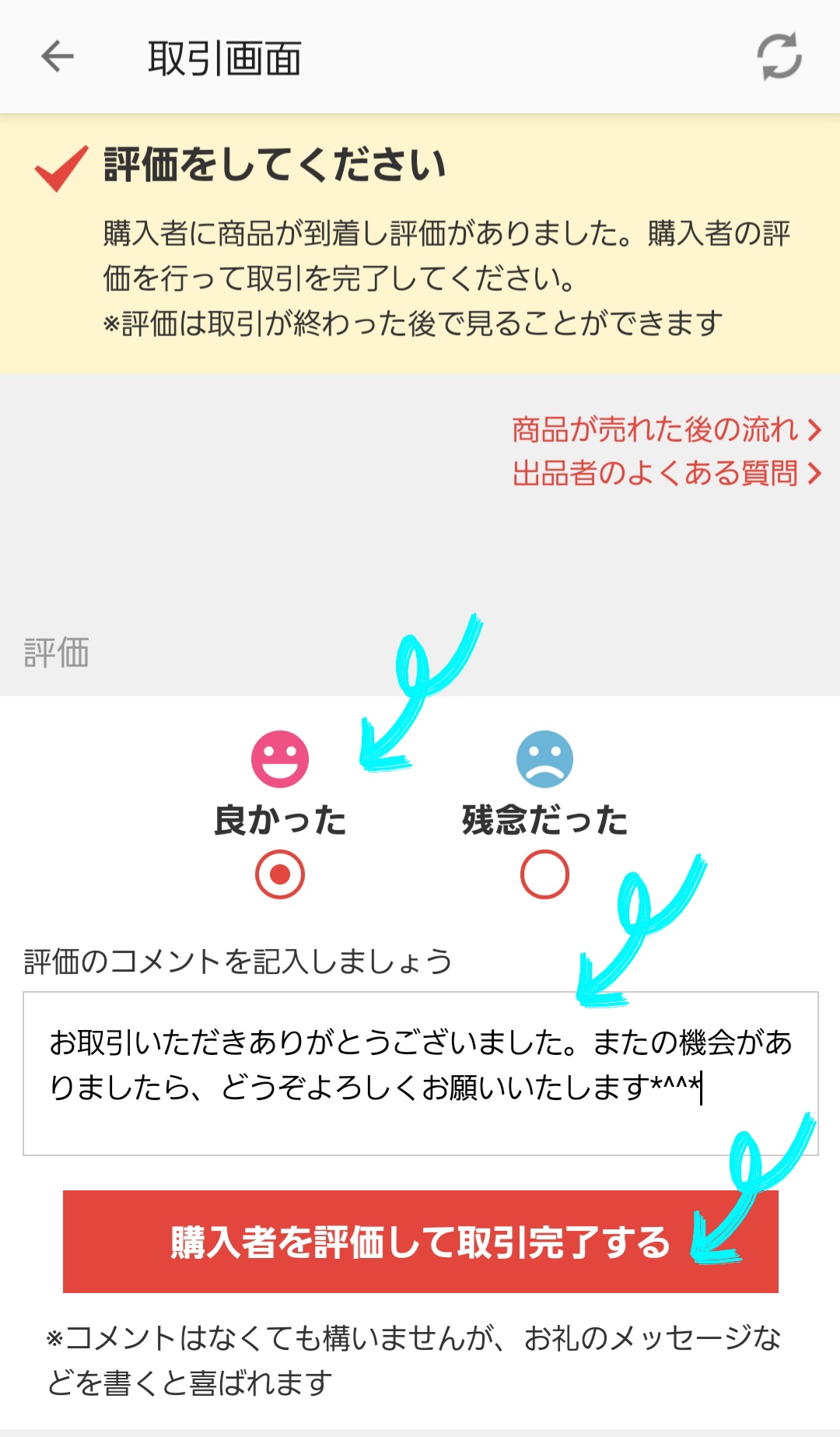Select the 良かった rating radio button

[280, 874]
